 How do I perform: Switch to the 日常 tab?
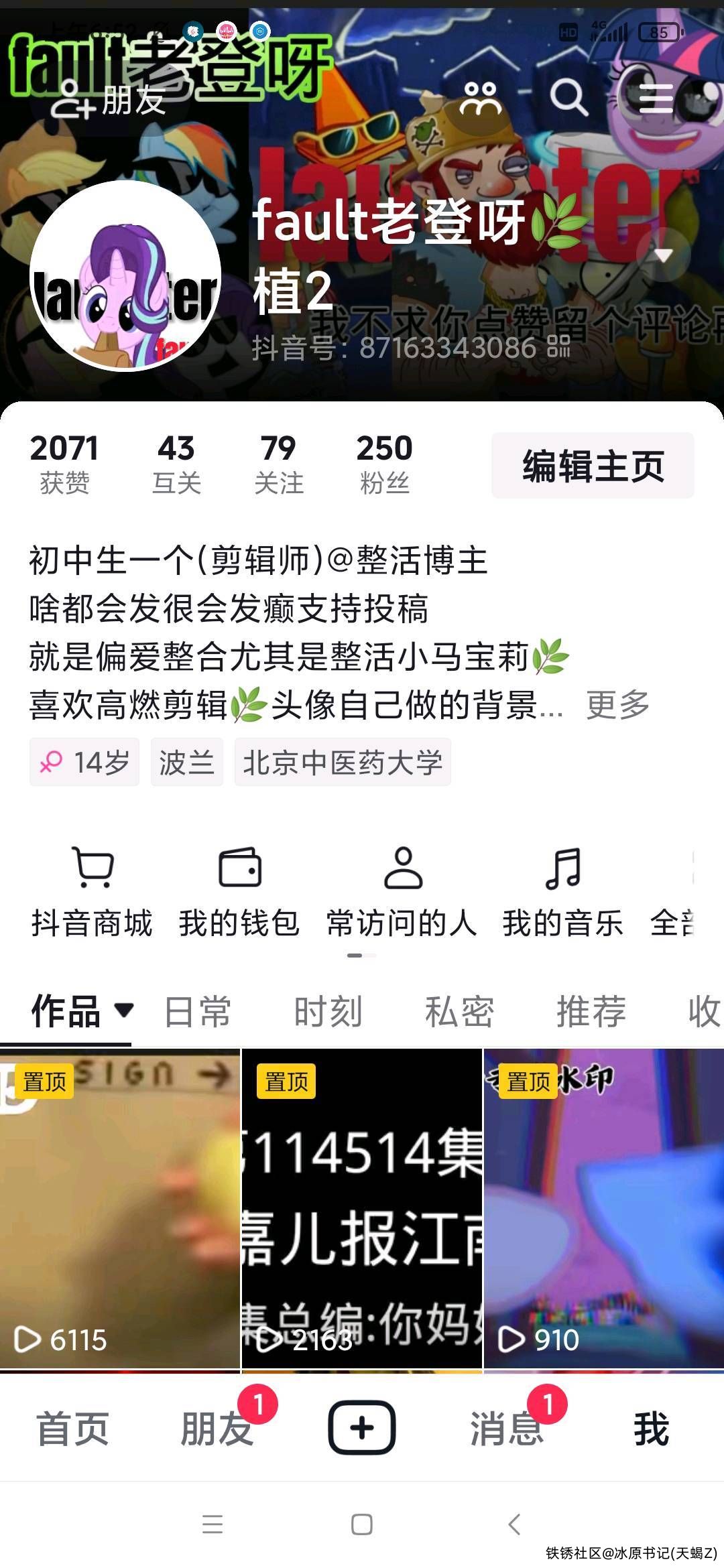(x=198, y=1011)
